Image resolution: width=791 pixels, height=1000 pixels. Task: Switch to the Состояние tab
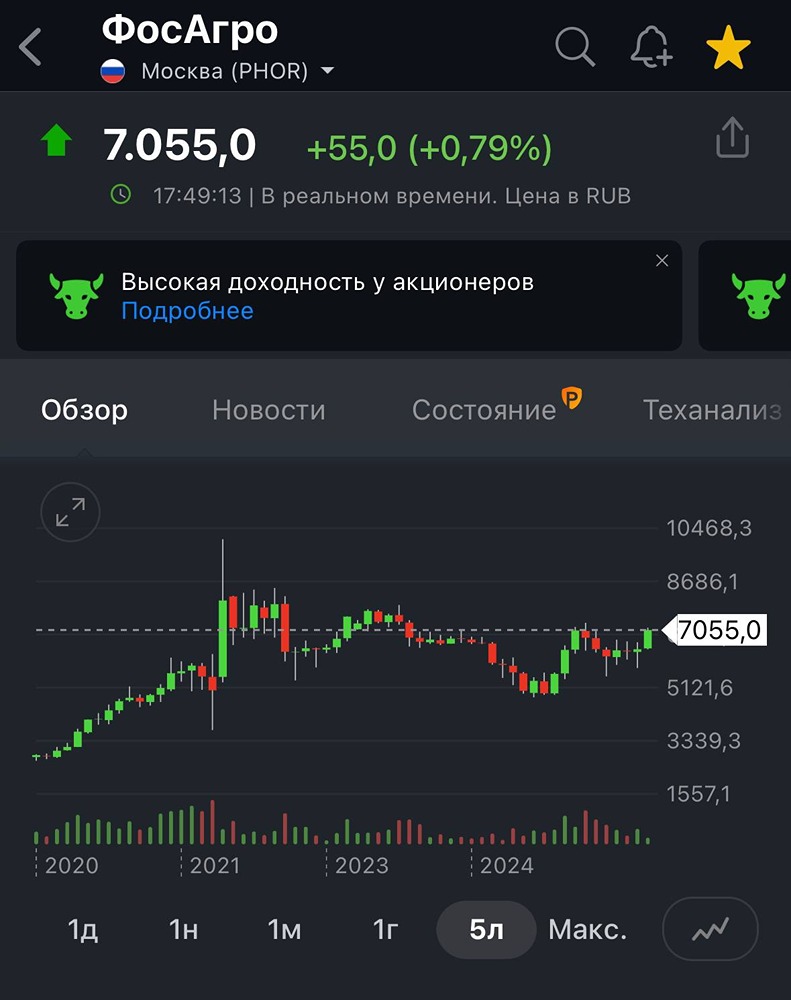pyautogui.click(x=484, y=410)
